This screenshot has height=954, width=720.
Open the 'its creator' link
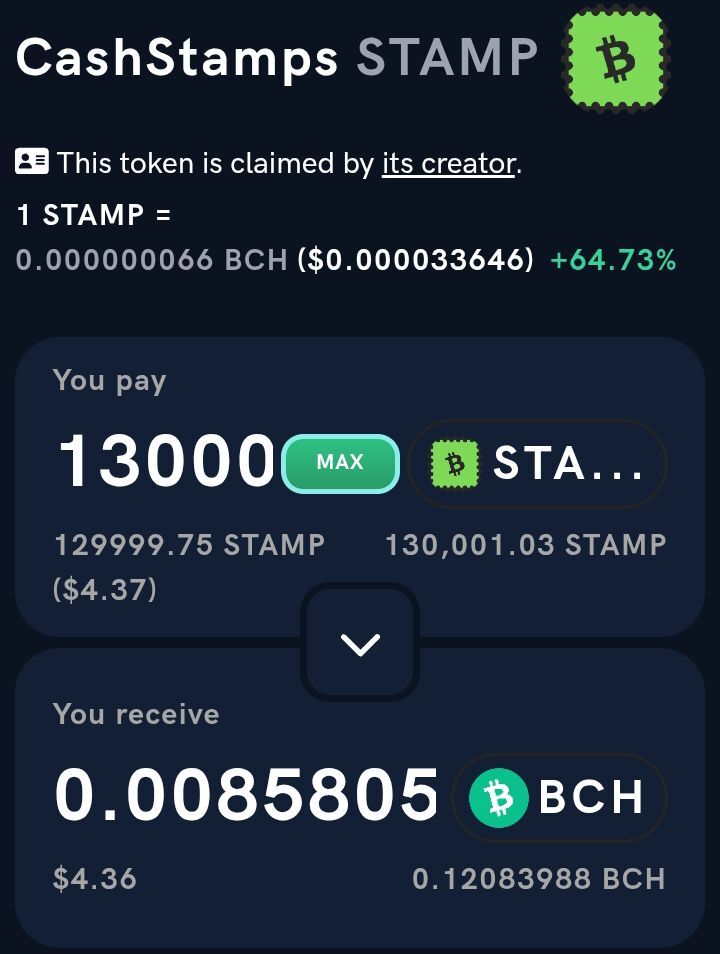(x=448, y=163)
